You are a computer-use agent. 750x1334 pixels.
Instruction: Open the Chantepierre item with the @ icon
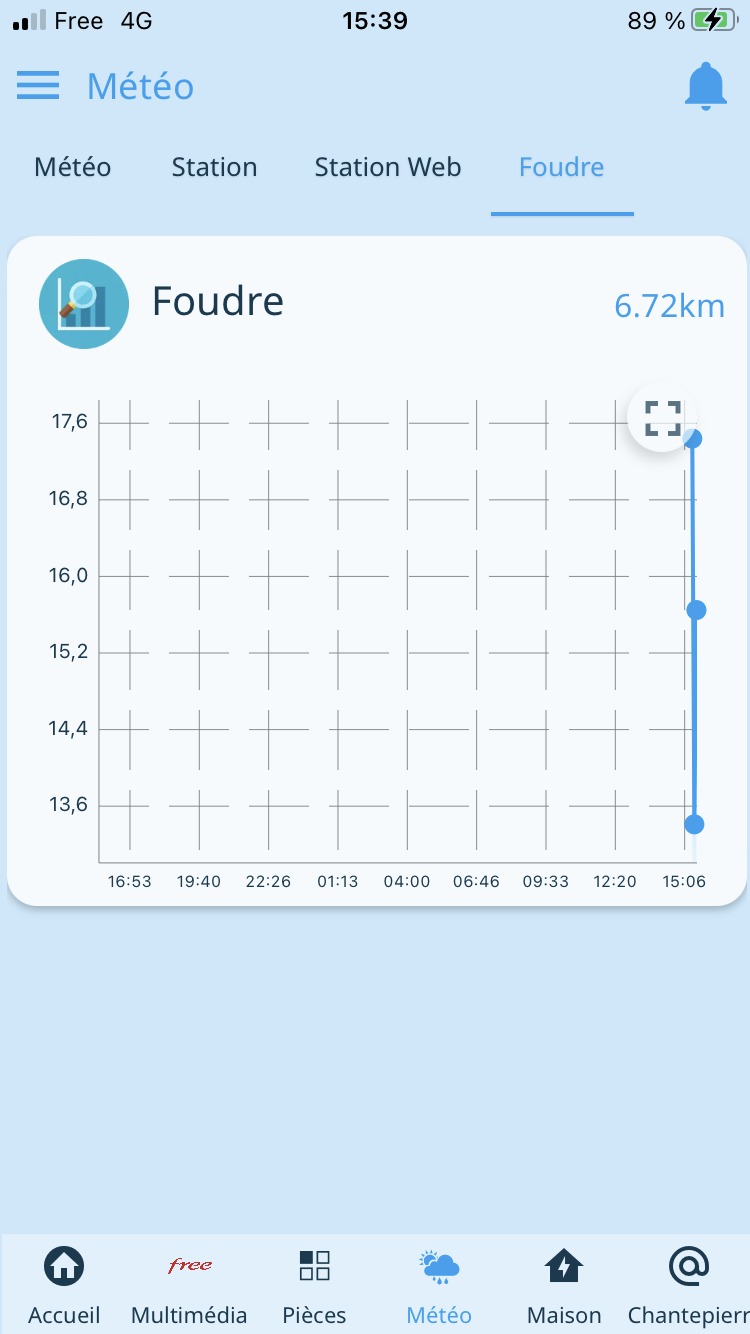(688, 1285)
